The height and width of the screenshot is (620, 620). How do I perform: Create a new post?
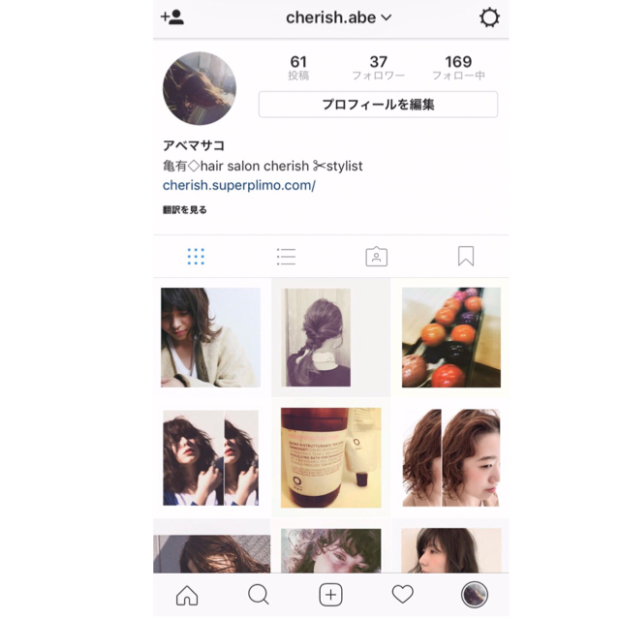coord(330,595)
